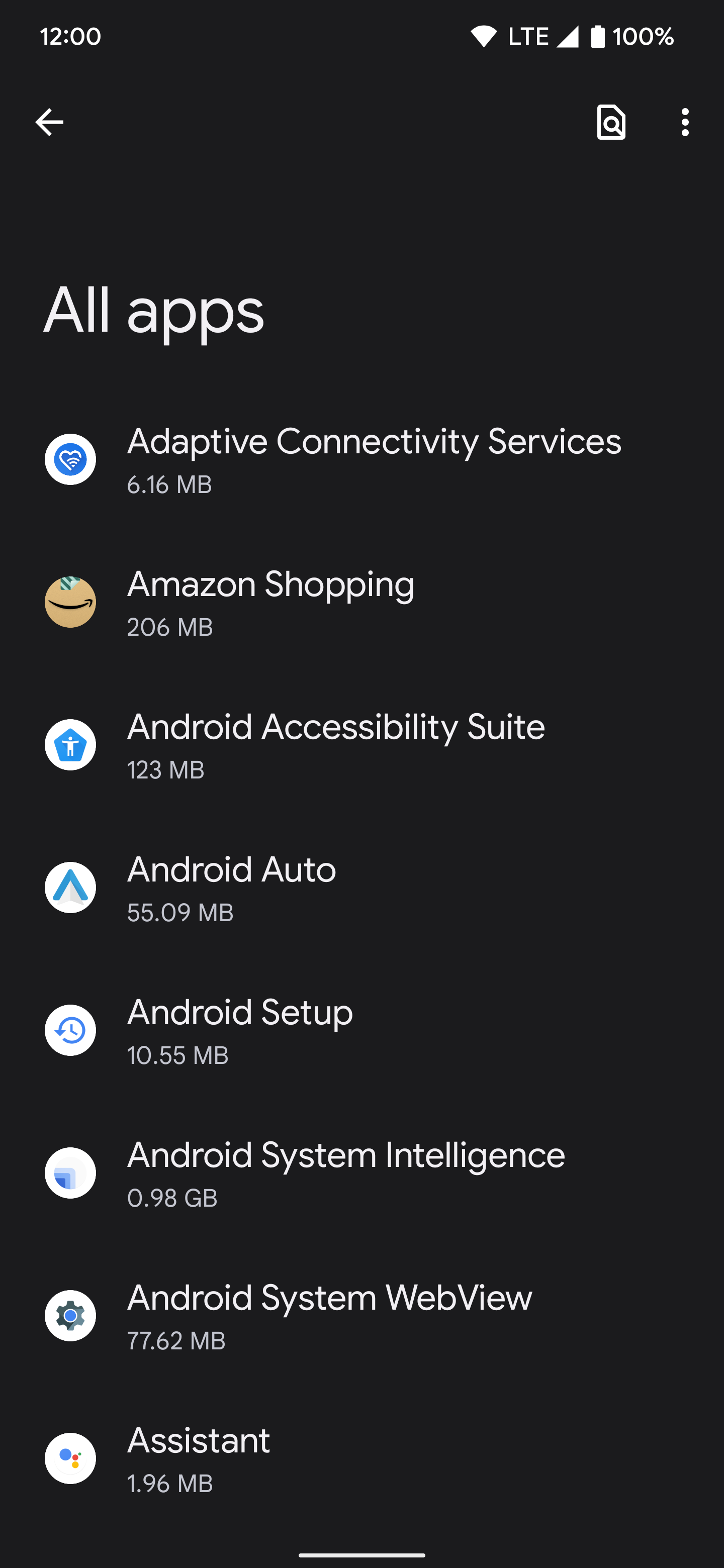Tap the Google Assistant colorful icon
The image size is (724, 1568).
(70, 1459)
